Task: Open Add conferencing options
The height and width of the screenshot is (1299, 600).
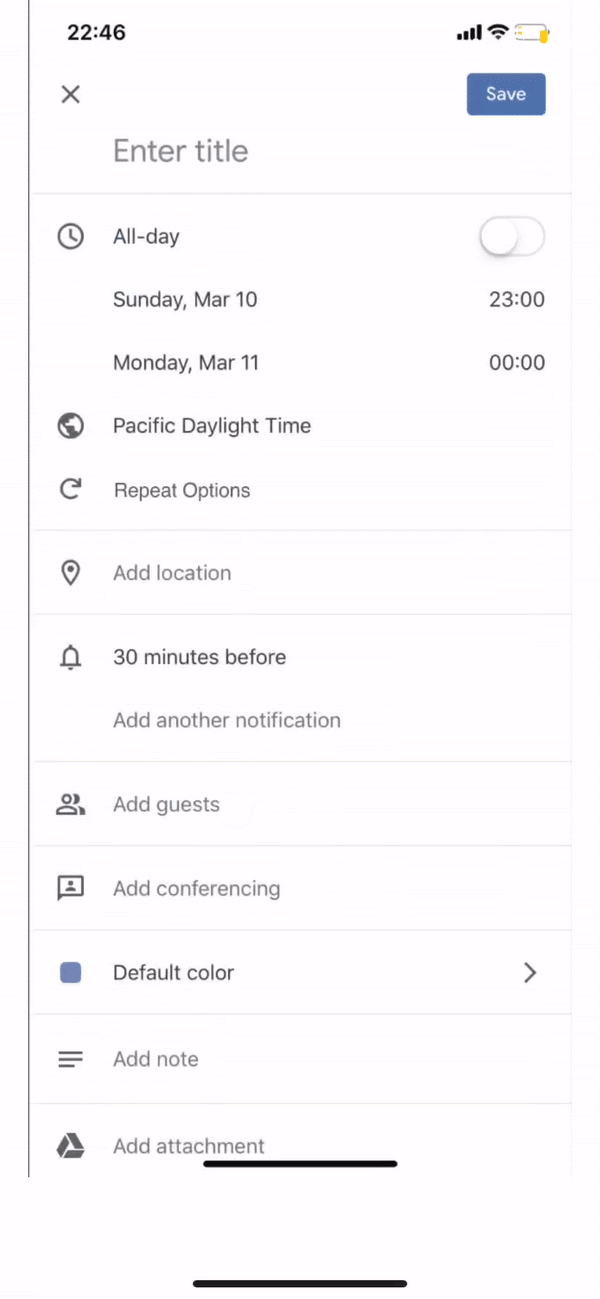Action: click(197, 889)
